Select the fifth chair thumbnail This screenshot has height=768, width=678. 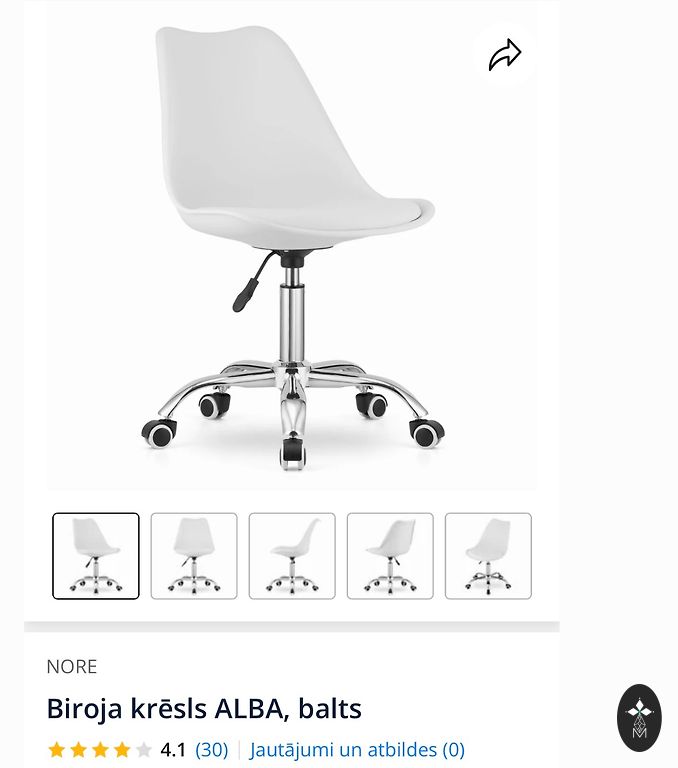coord(488,556)
